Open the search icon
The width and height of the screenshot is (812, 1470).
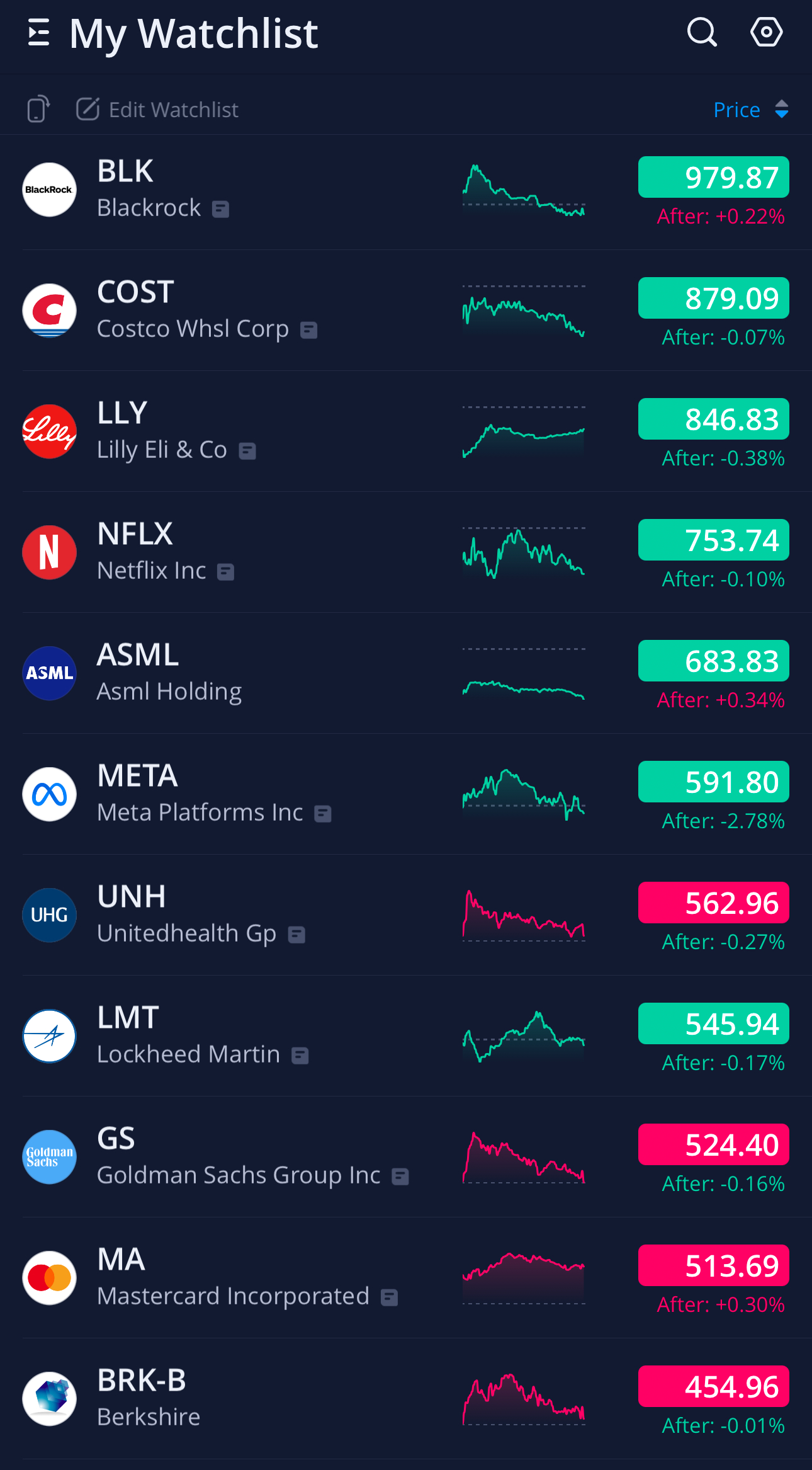(702, 32)
